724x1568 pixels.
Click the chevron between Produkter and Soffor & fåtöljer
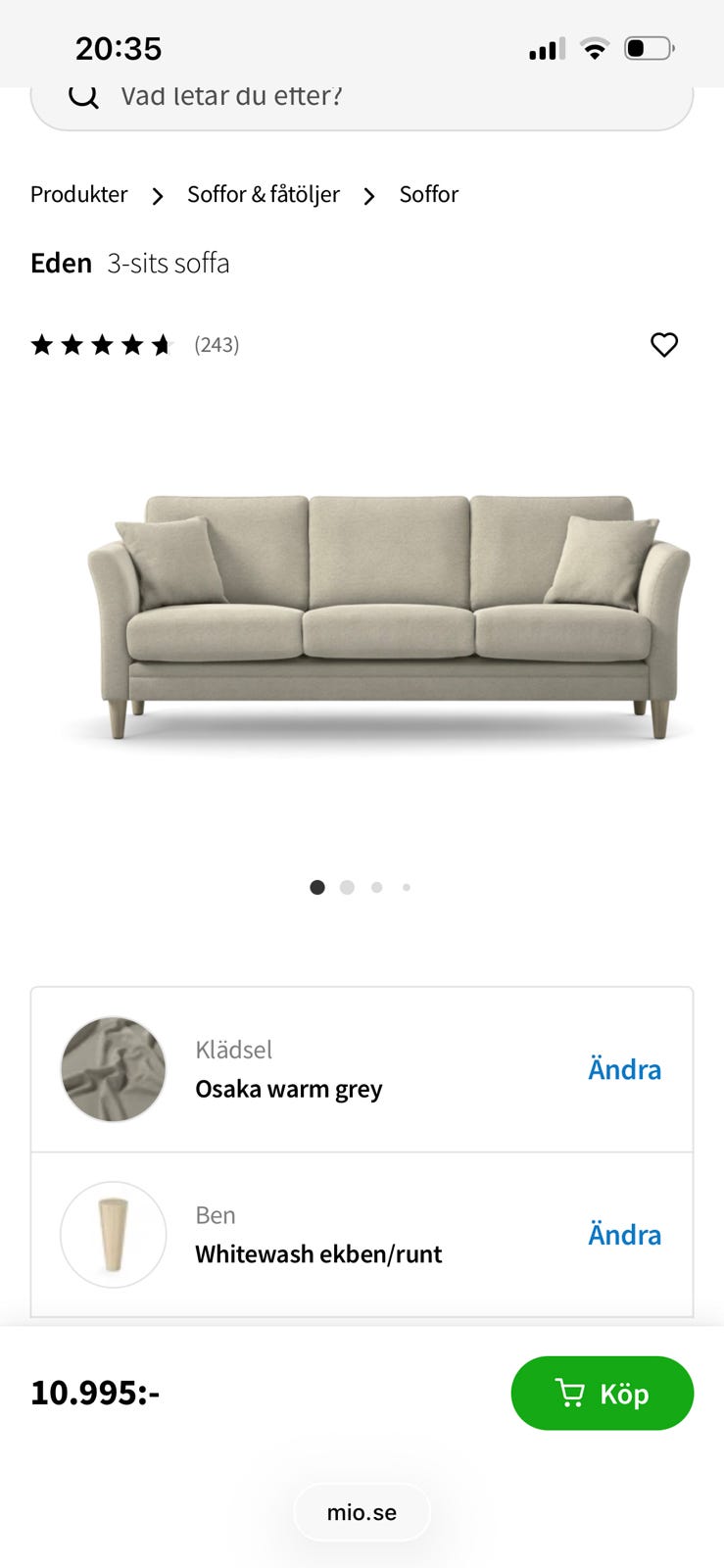157,196
